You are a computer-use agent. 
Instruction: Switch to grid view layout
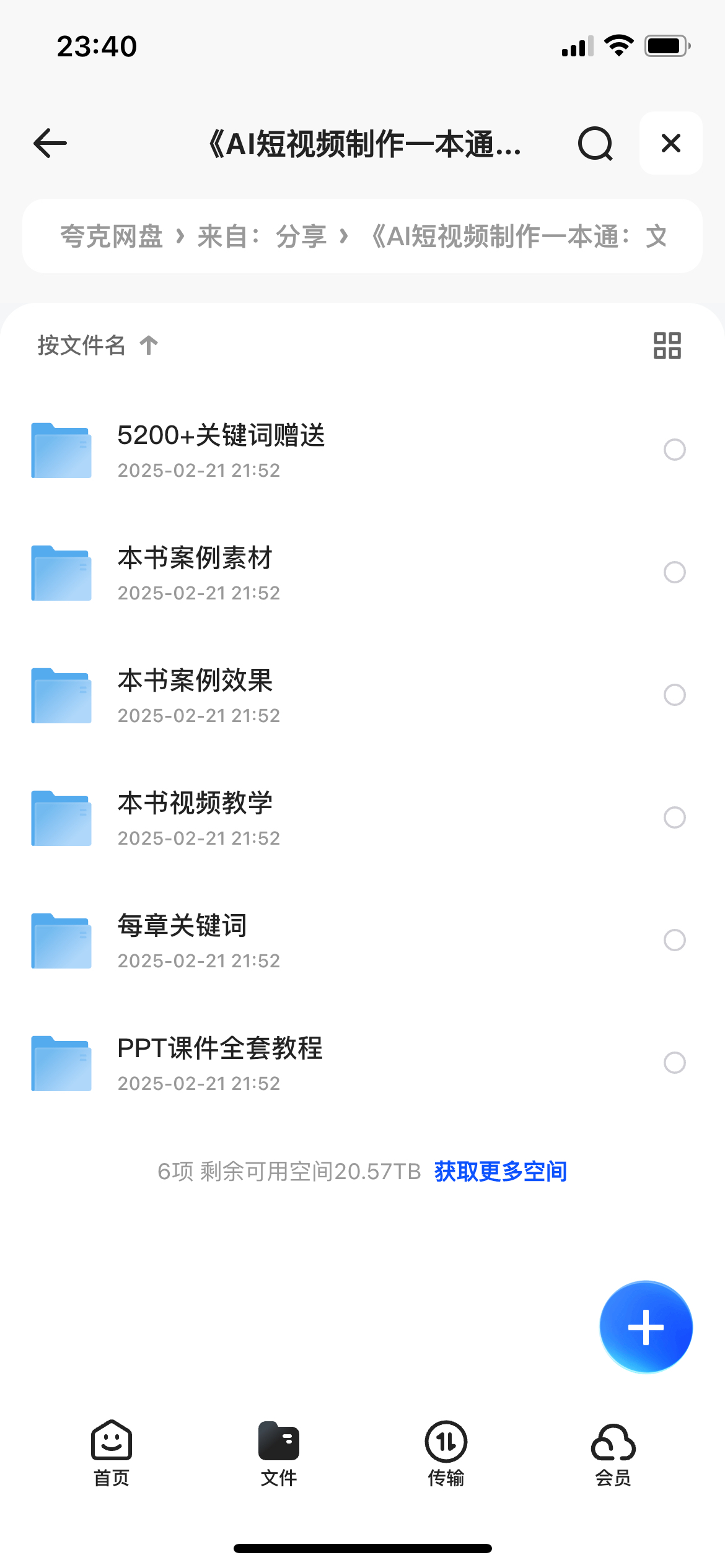tap(667, 346)
